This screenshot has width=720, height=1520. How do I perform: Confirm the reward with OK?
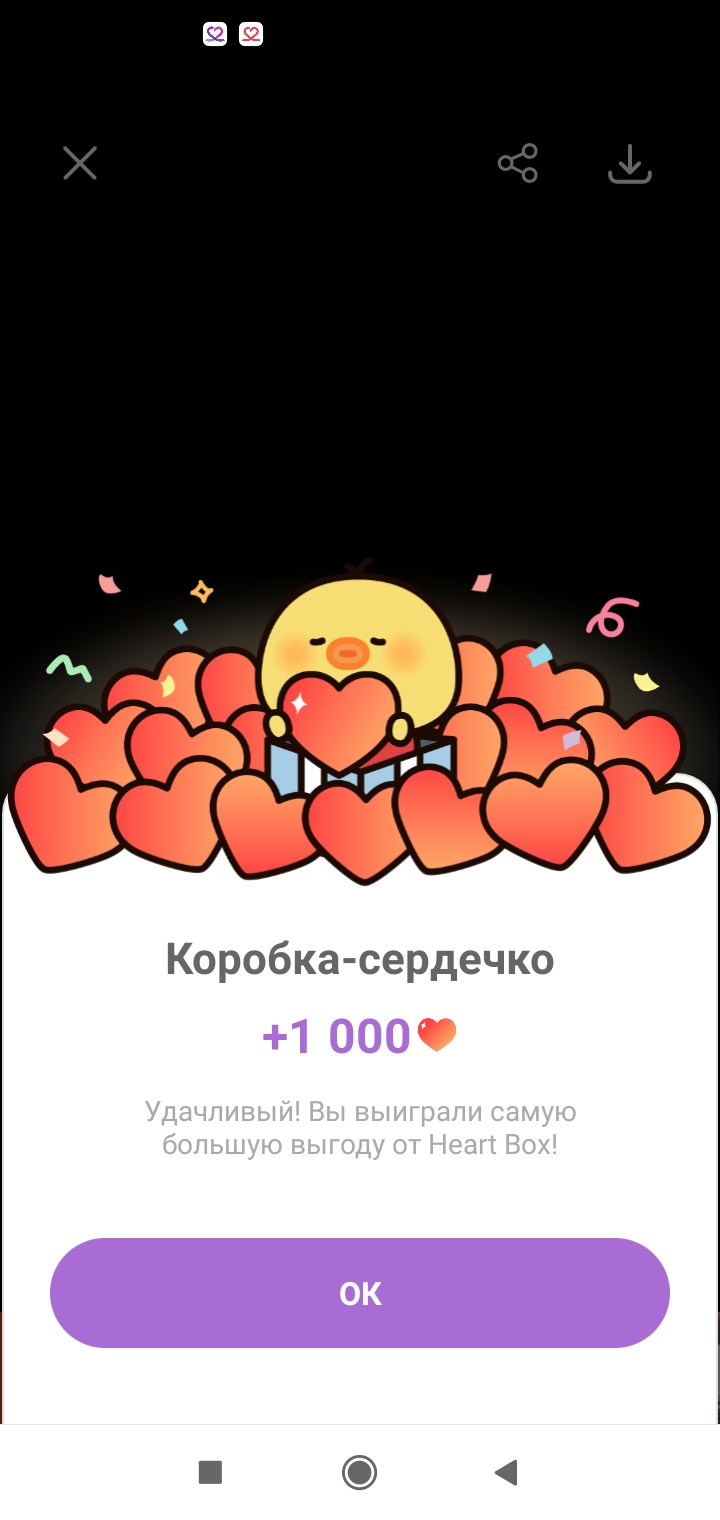360,1293
